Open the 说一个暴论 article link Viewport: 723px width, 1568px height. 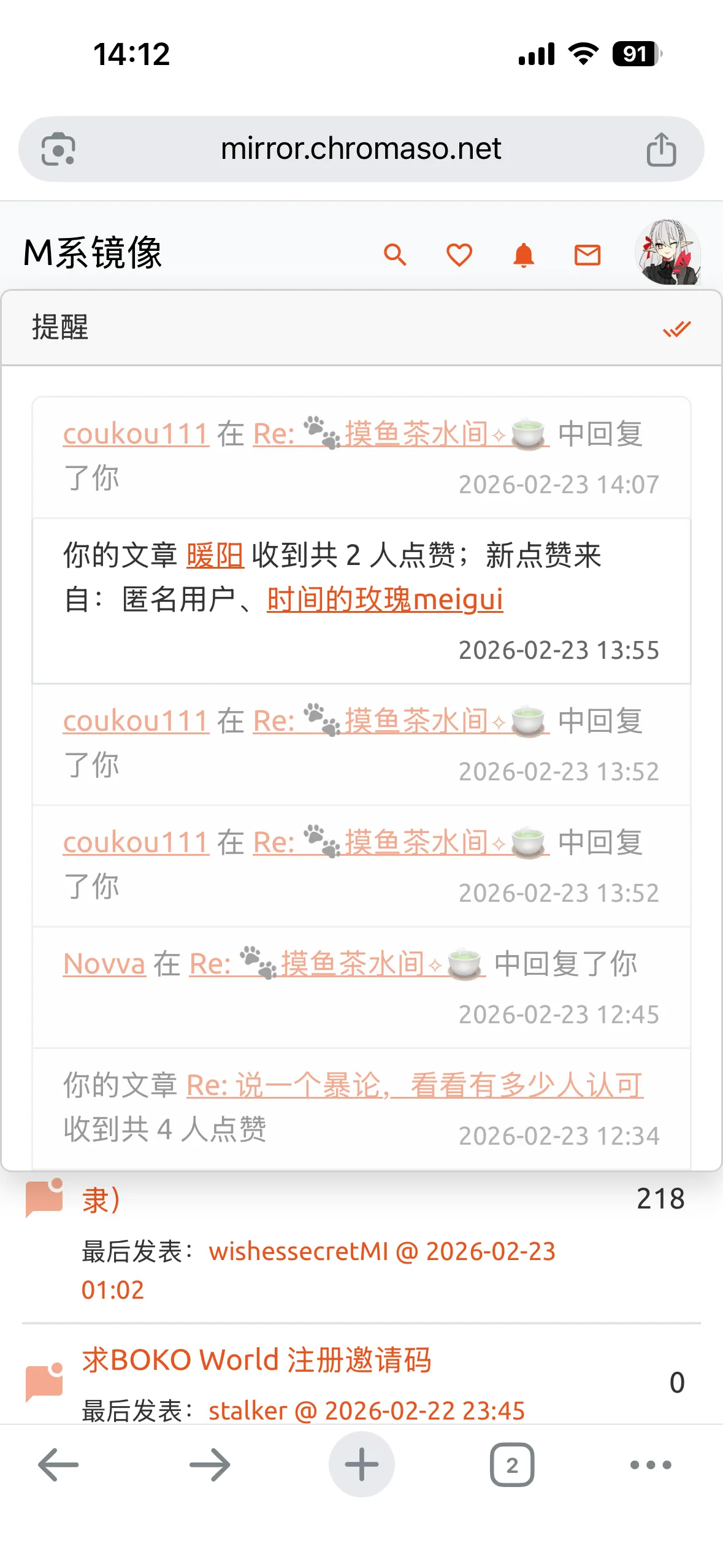coord(414,1085)
